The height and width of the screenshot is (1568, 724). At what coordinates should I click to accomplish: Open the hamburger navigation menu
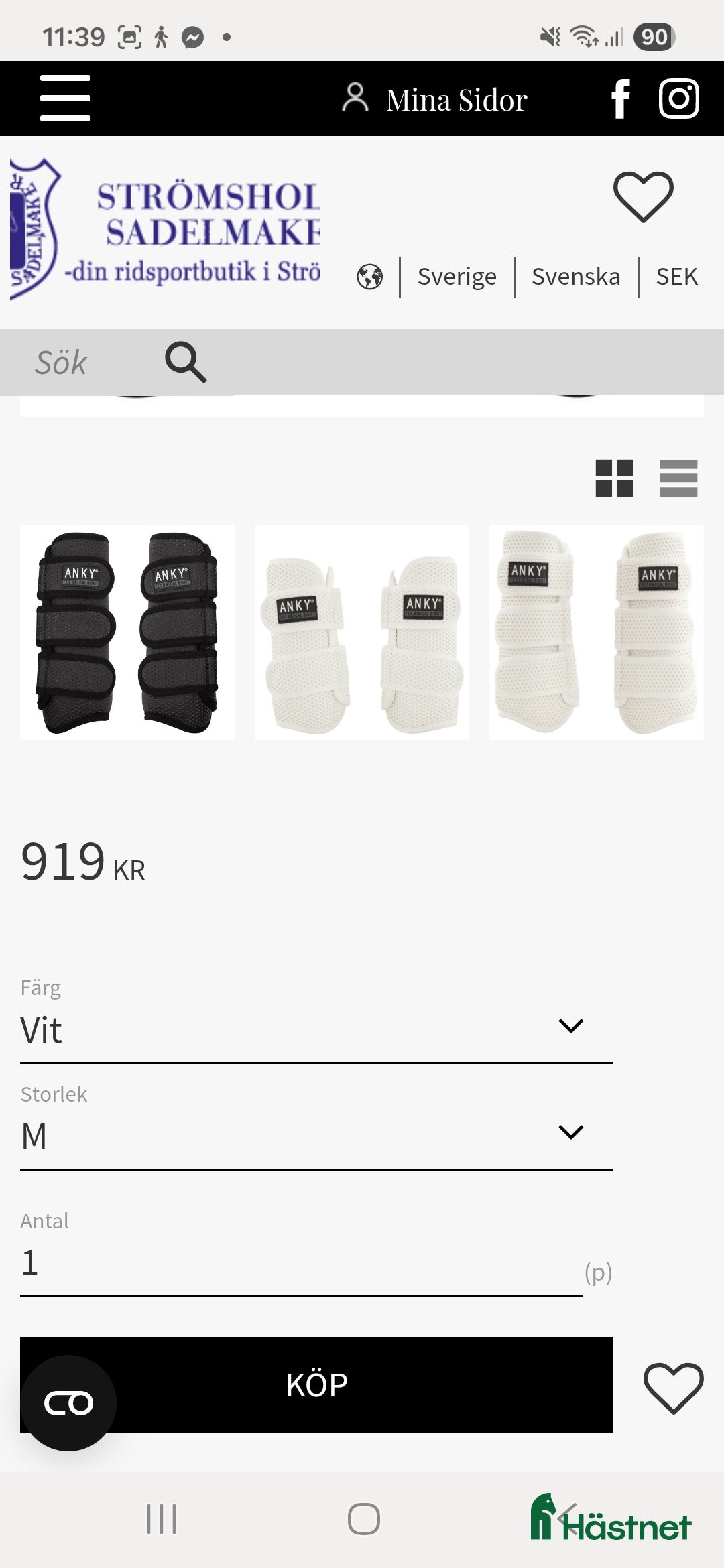pyautogui.click(x=65, y=99)
